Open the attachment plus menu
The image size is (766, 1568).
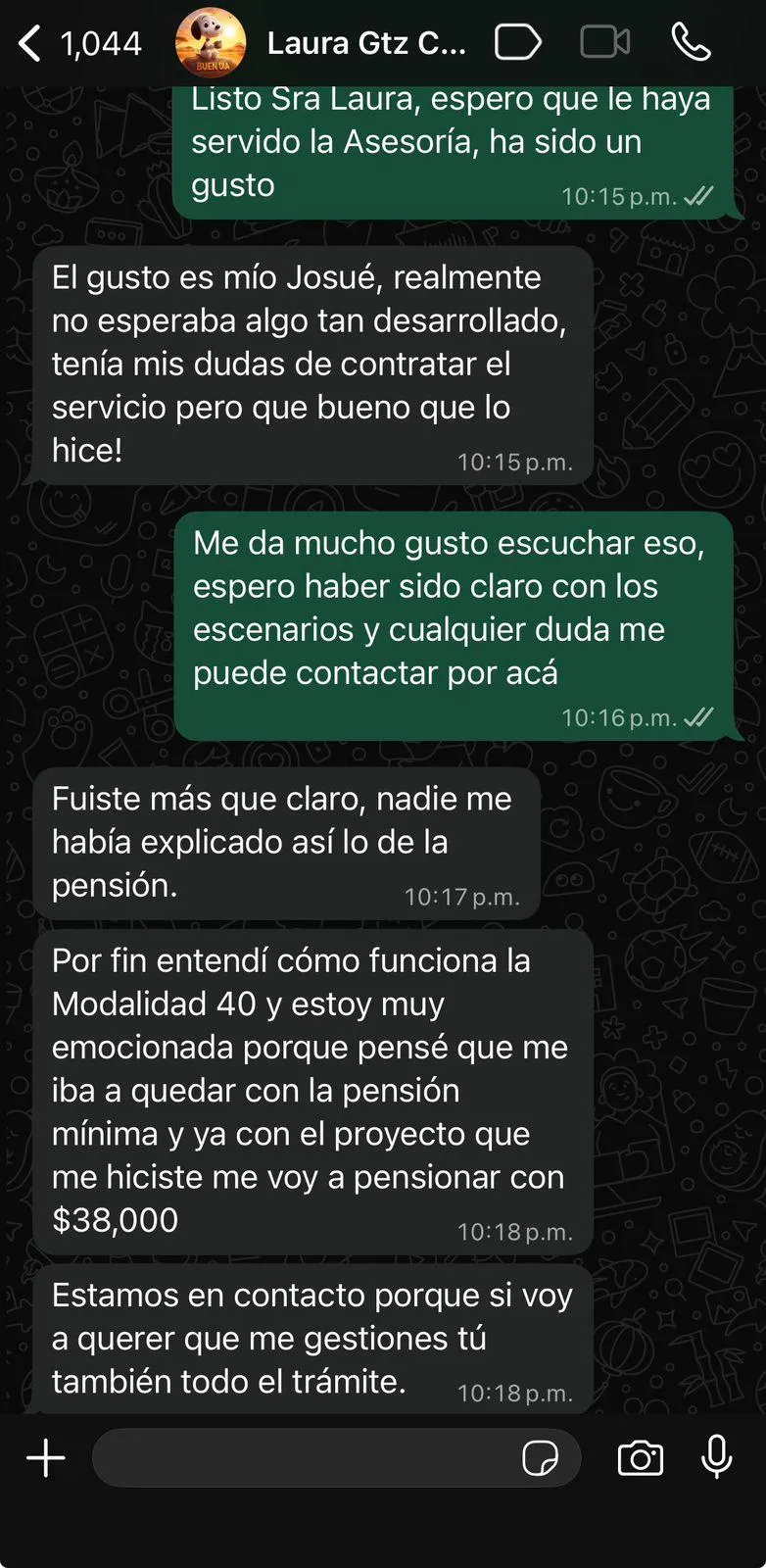coord(45,1457)
